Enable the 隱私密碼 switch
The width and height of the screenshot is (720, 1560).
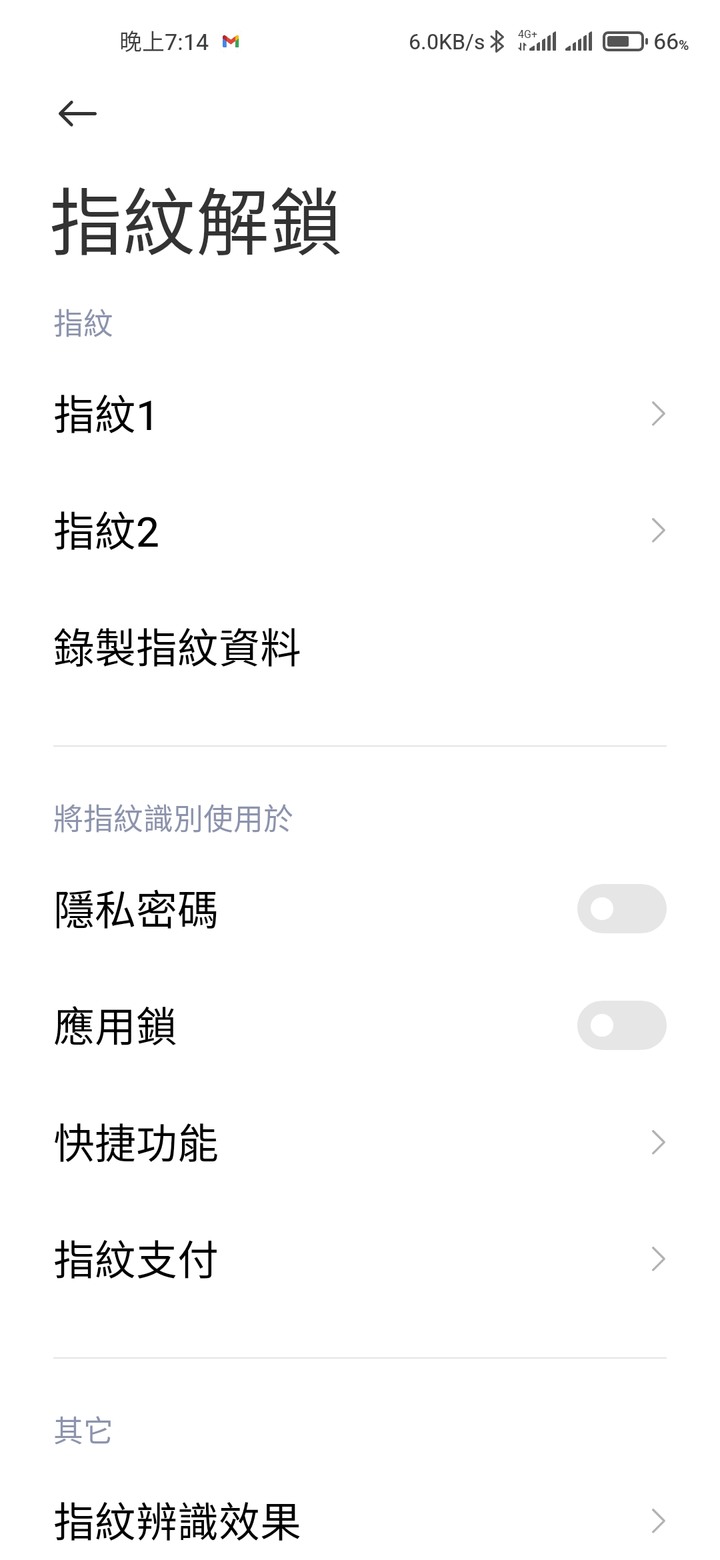pos(621,909)
